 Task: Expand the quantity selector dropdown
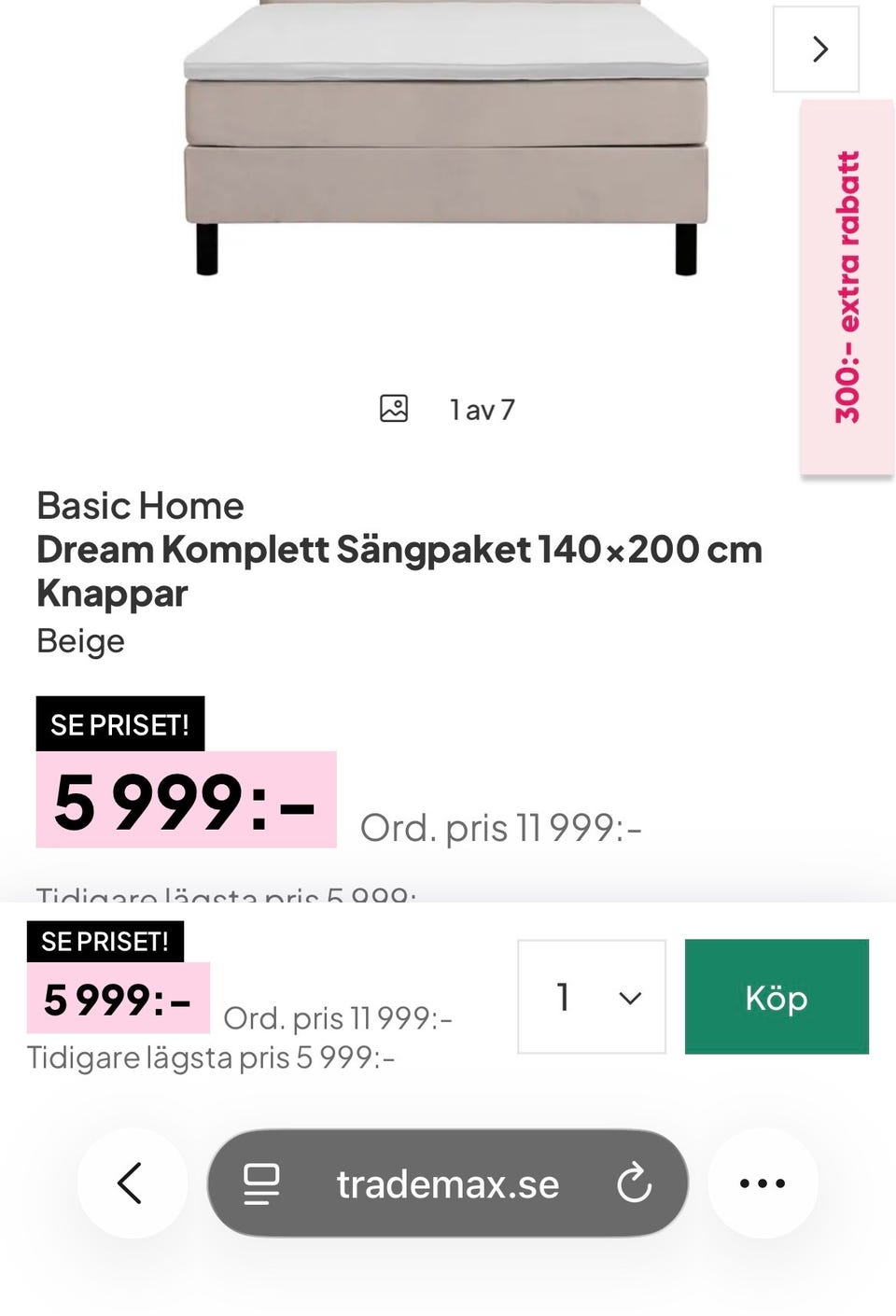pos(592,997)
